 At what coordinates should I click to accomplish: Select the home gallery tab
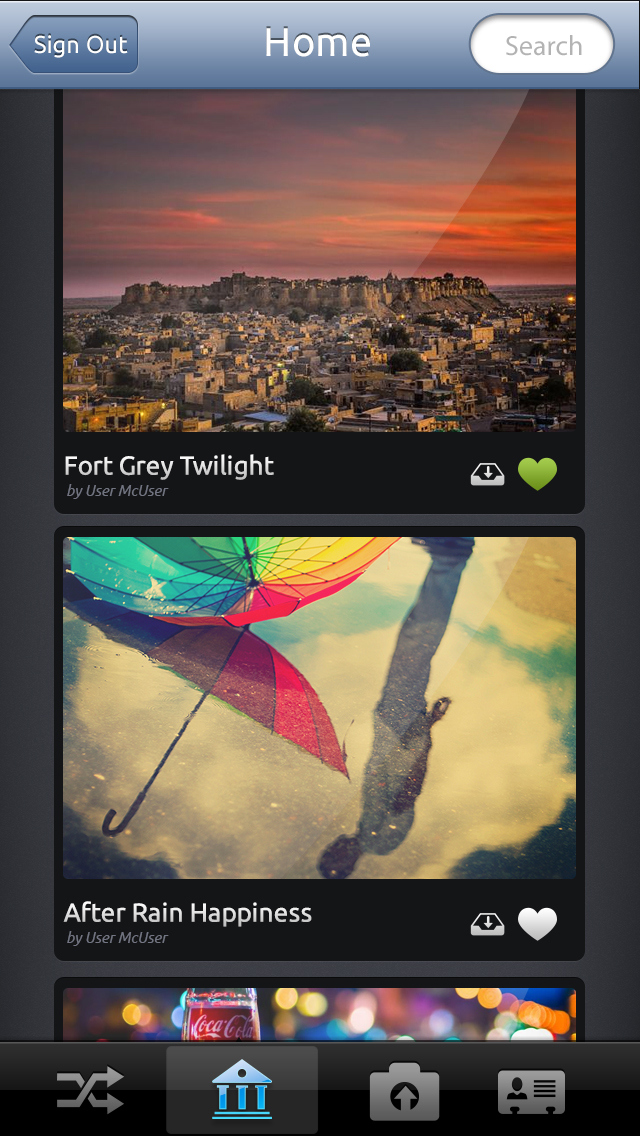242,1090
